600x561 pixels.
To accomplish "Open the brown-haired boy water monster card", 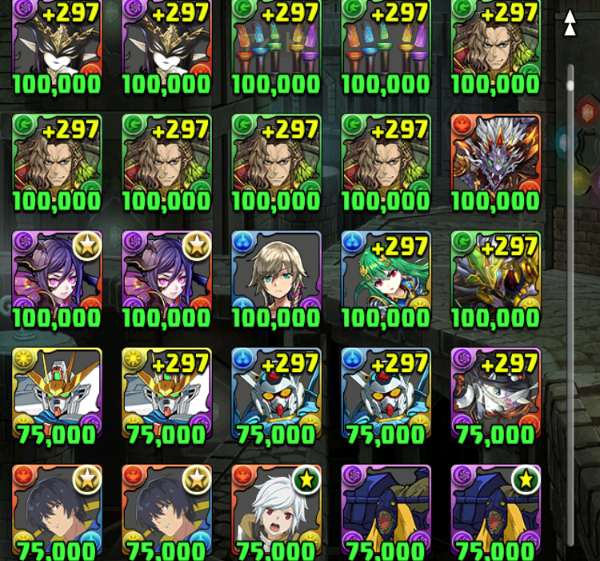I will point(276,277).
